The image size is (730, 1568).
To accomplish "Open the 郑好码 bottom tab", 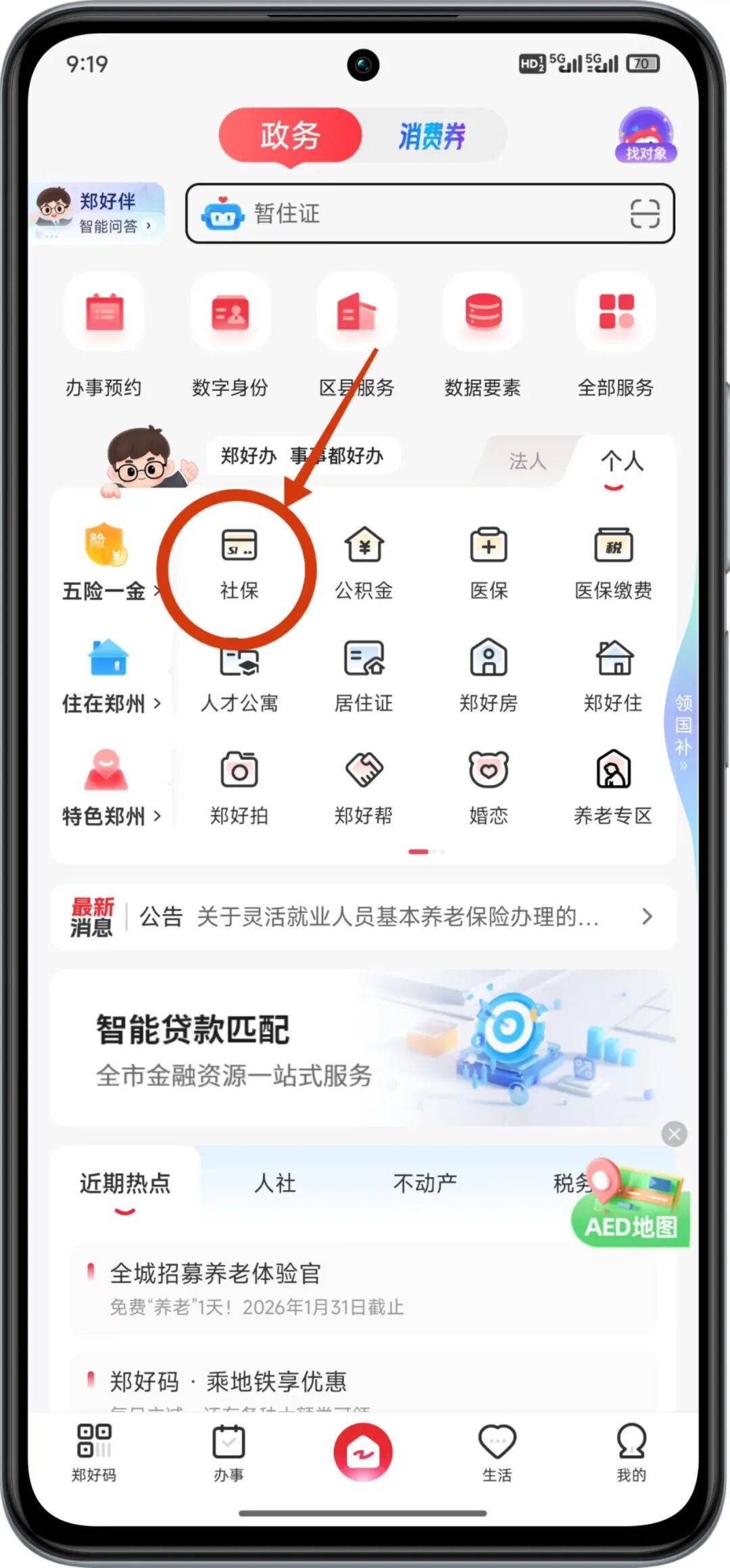I will pos(94,1451).
